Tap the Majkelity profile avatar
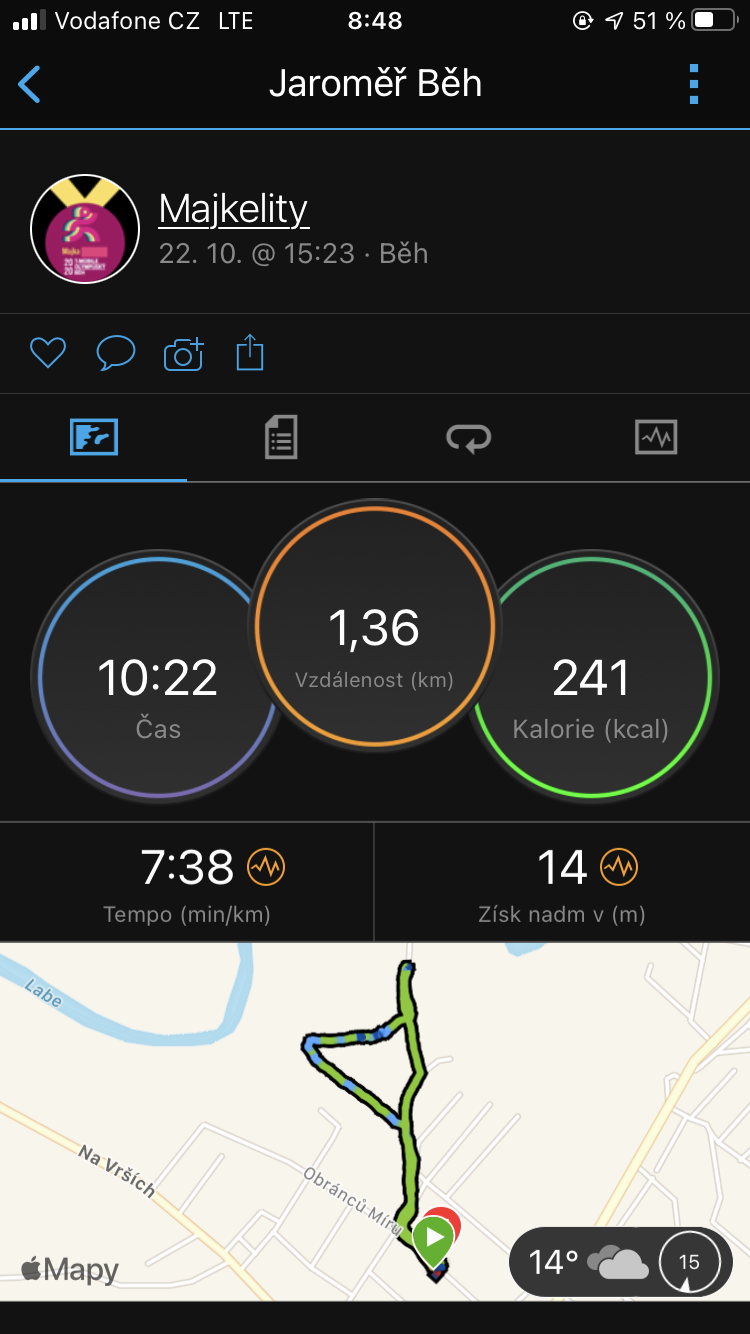The width and height of the screenshot is (750, 1334). [85, 229]
